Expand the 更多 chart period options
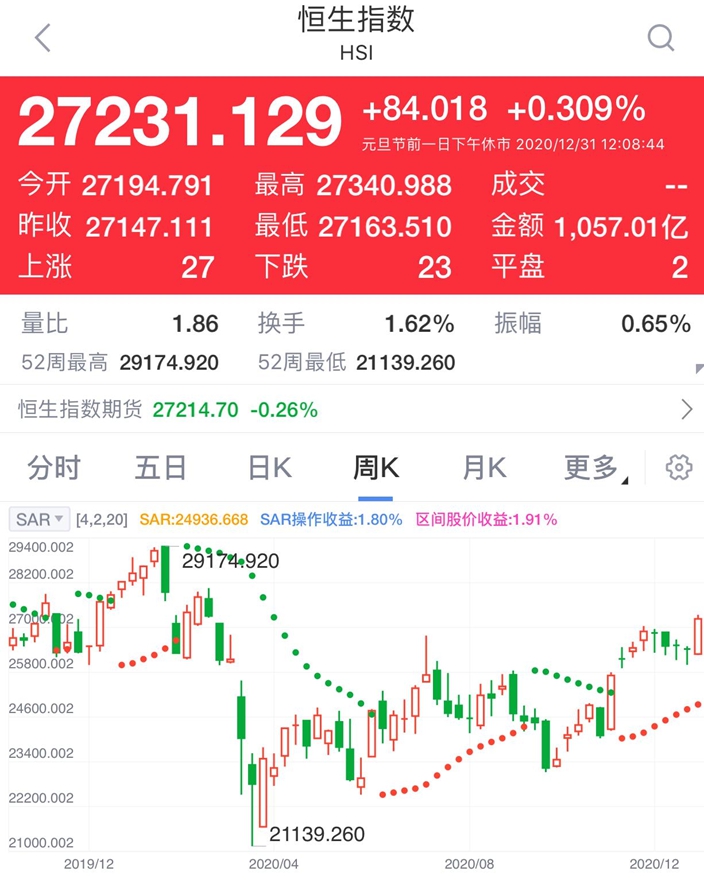 coord(595,468)
